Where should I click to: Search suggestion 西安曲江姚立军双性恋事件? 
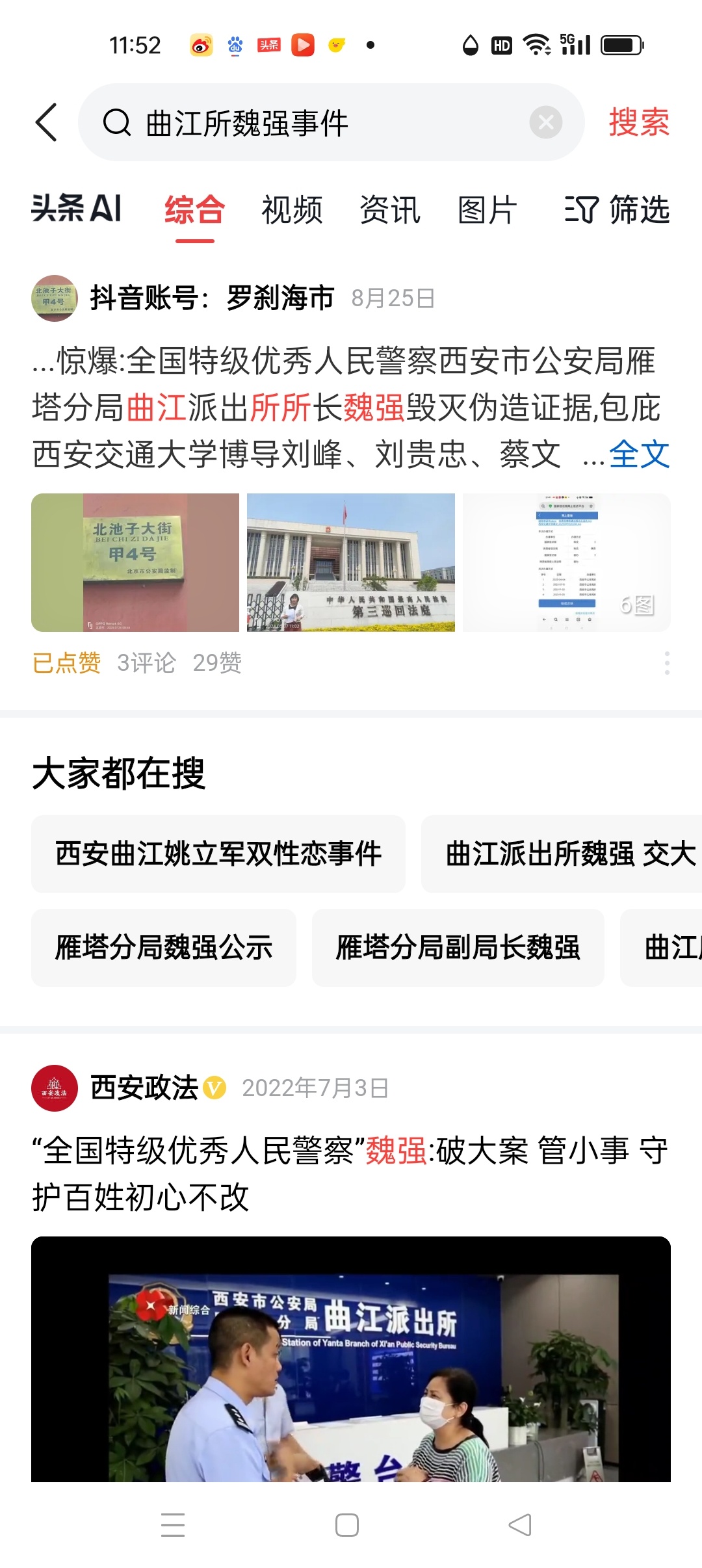(218, 854)
